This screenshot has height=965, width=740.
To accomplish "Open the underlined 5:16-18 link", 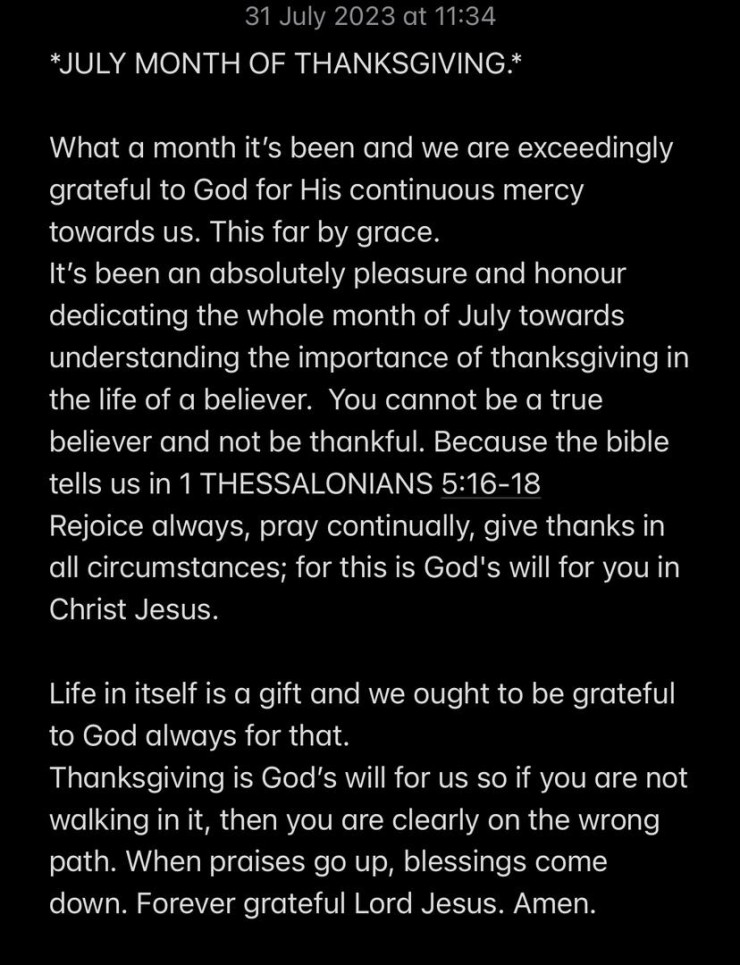I will (x=490, y=485).
